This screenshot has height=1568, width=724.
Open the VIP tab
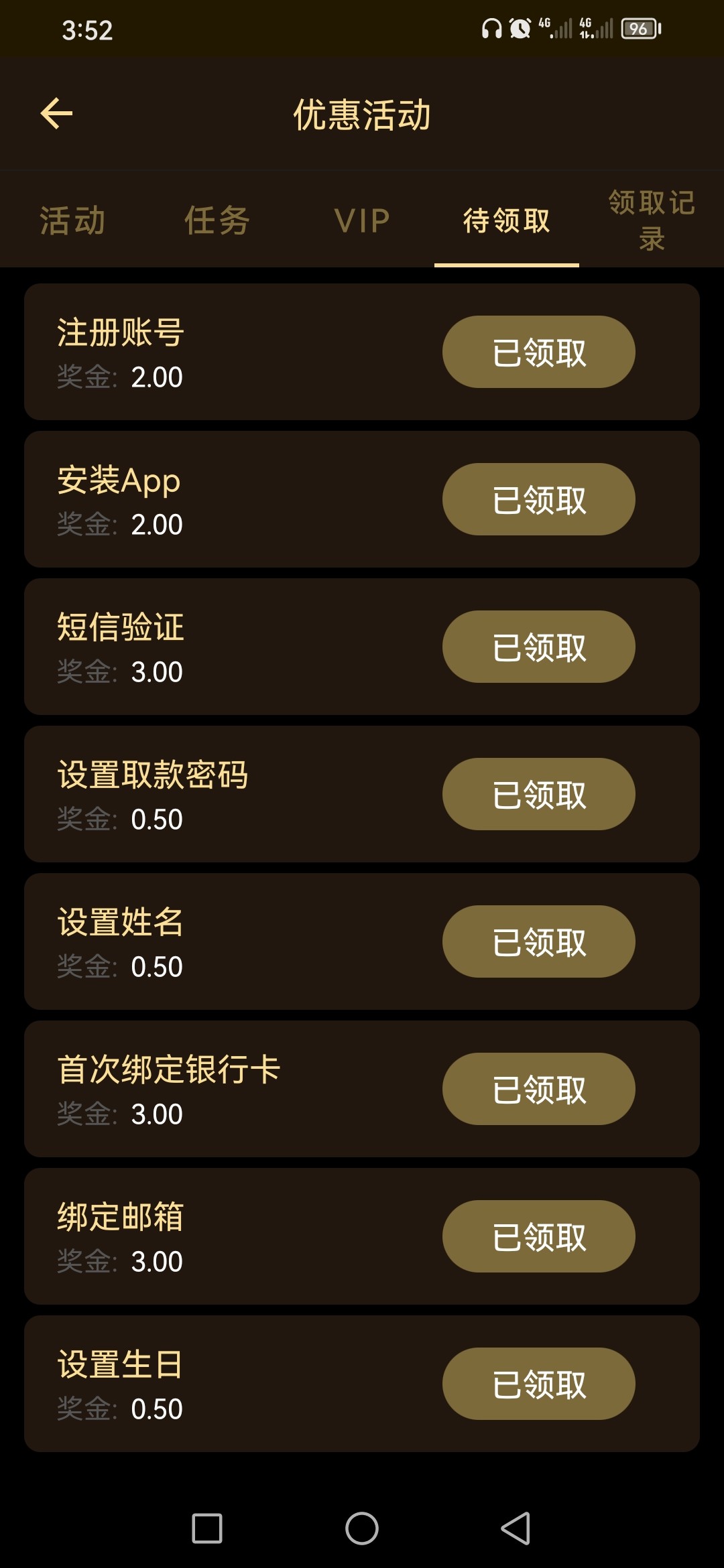pos(362,220)
